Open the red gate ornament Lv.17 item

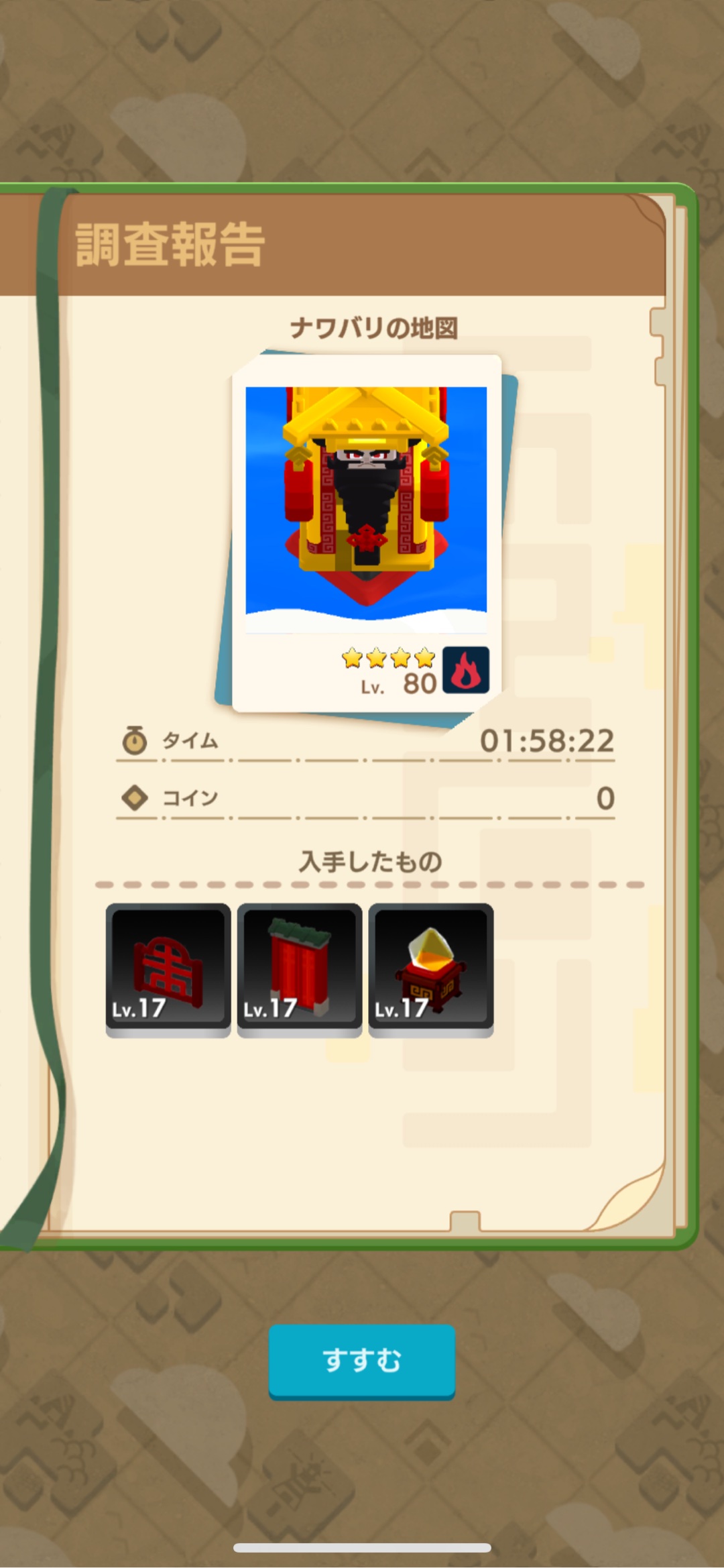click(x=168, y=968)
